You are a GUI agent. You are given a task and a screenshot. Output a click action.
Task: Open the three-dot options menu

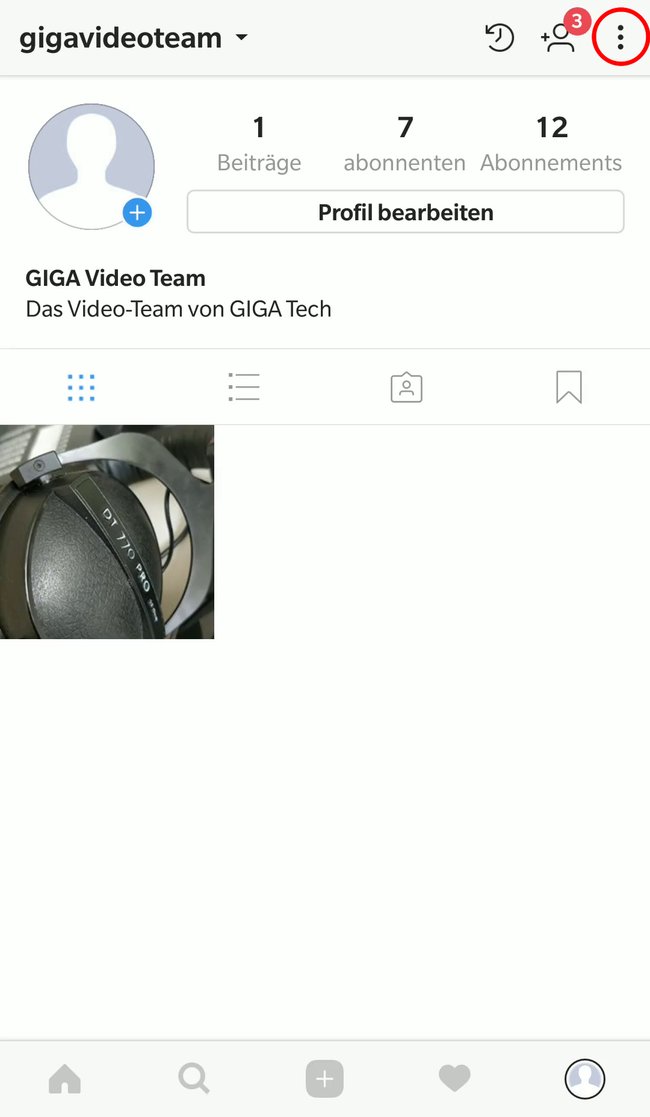[620, 39]
